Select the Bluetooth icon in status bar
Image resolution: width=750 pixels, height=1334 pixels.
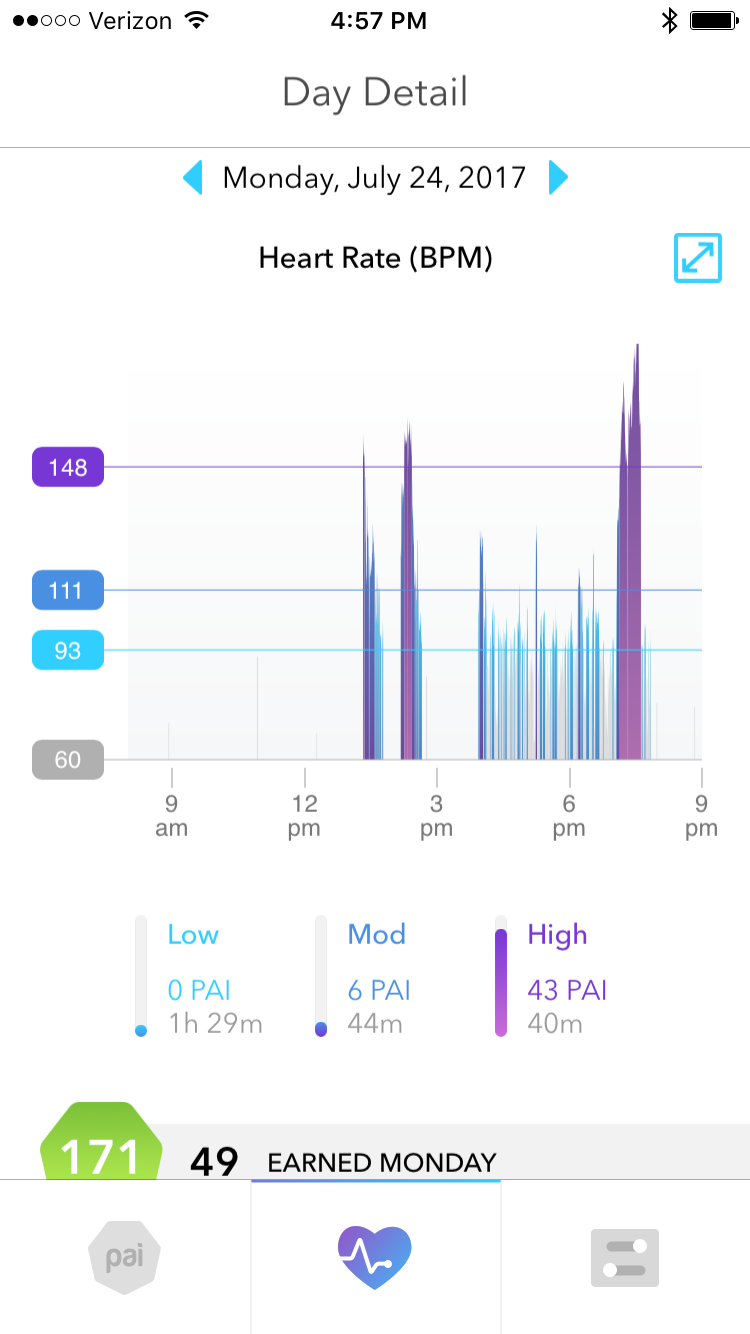tap(670, 18)
